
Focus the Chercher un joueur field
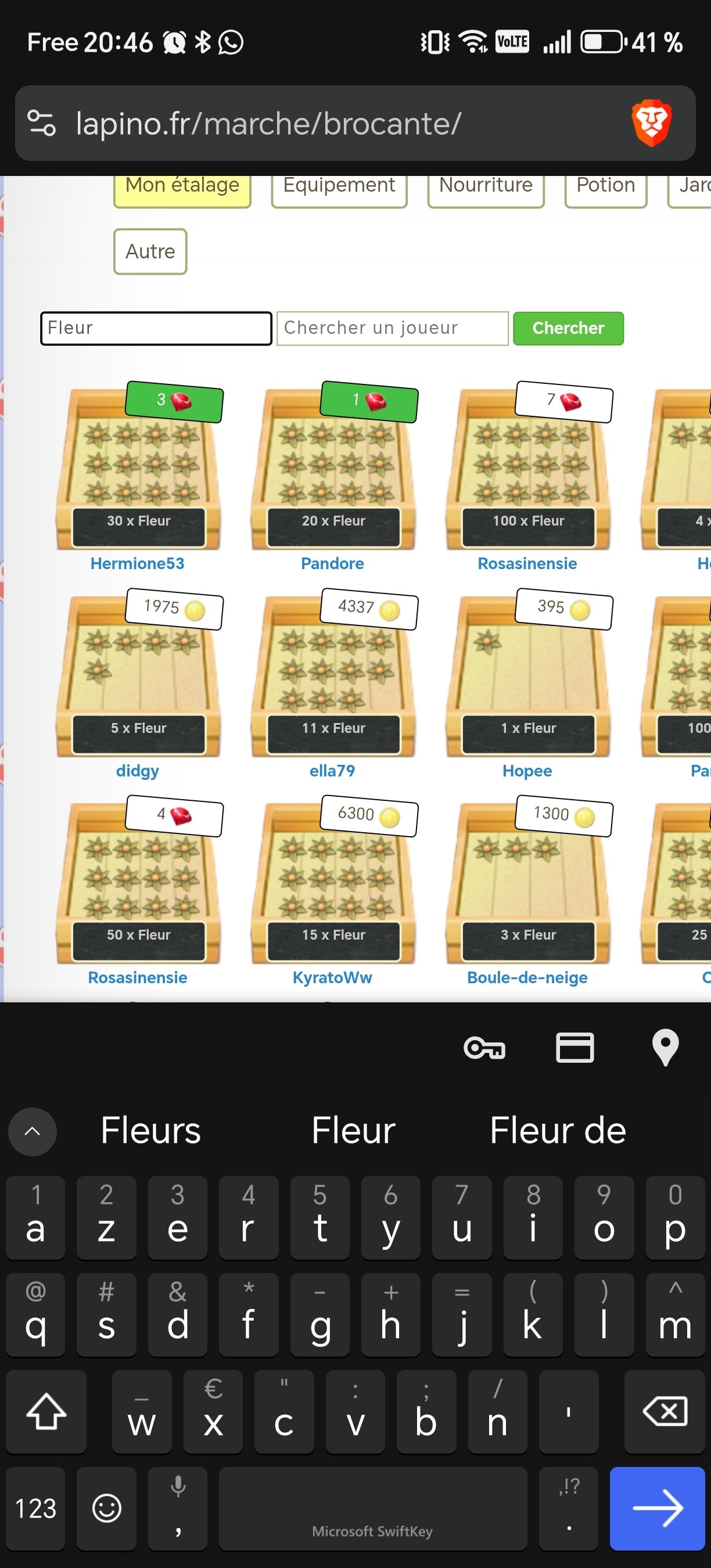tap(392, 328)
